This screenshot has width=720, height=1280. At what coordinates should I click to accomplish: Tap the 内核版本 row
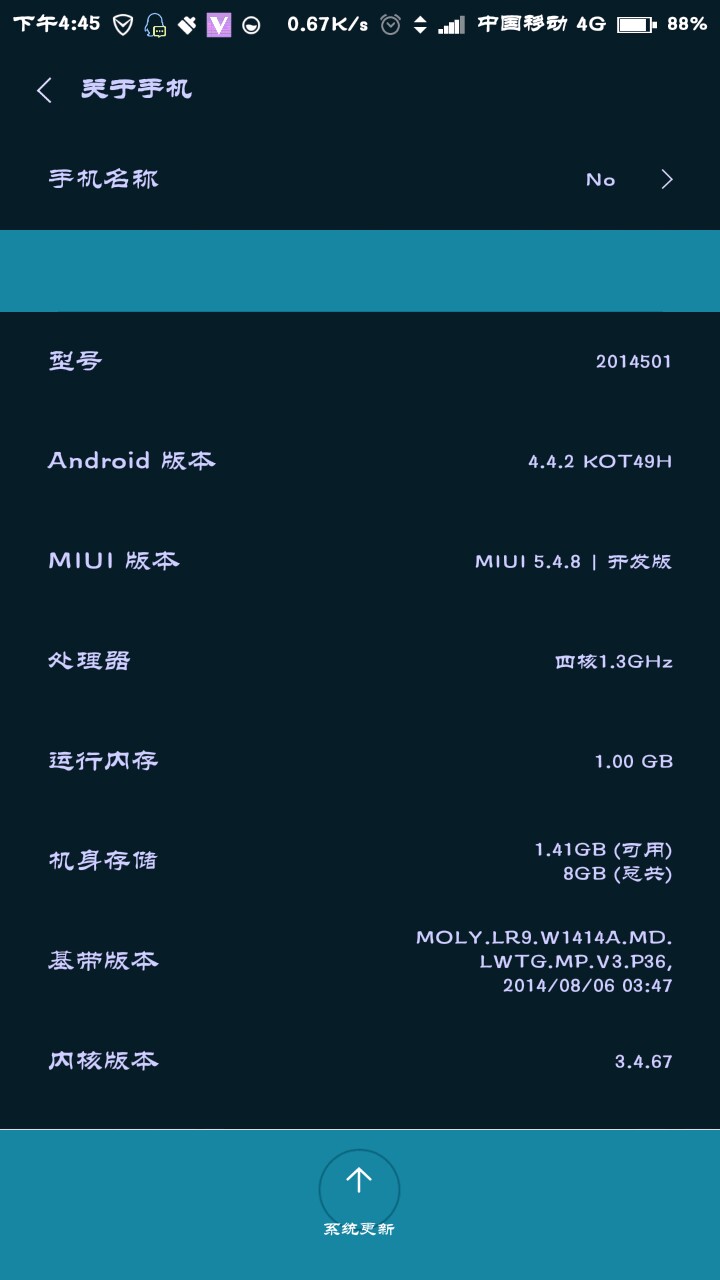[x=360, y=1061]
